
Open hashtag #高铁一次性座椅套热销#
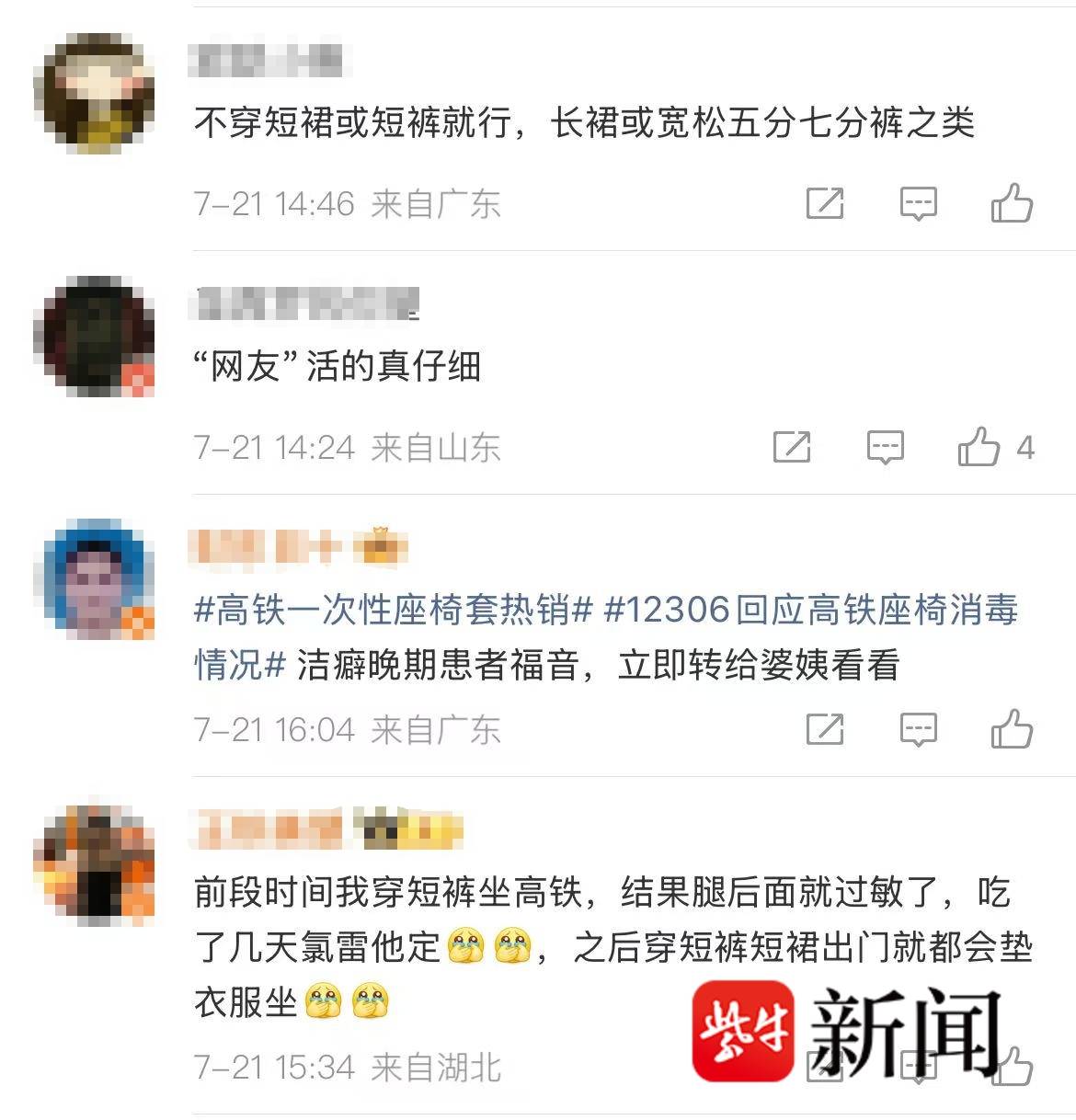pyautogui.click(x=393, y=610)
